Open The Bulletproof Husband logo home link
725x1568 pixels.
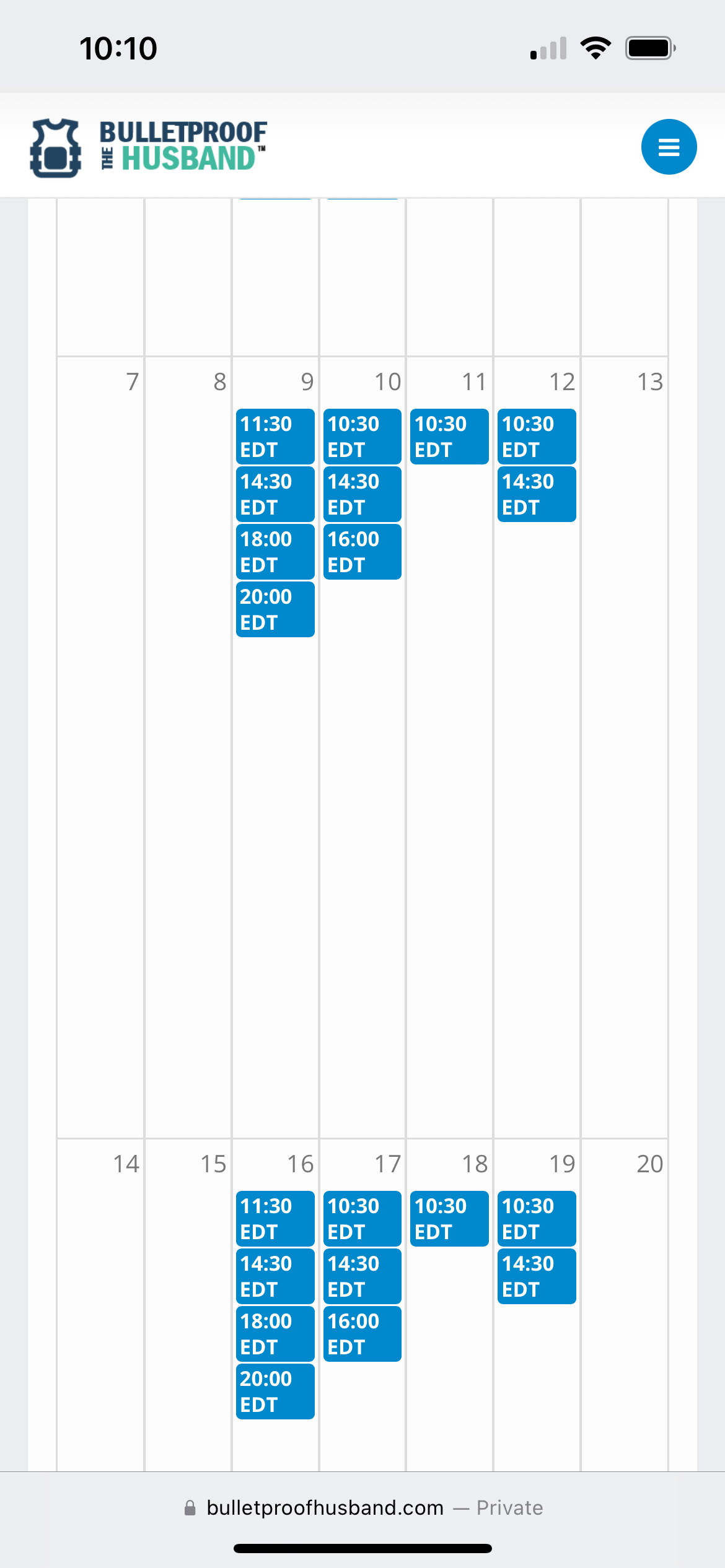(x=149, y=147)
